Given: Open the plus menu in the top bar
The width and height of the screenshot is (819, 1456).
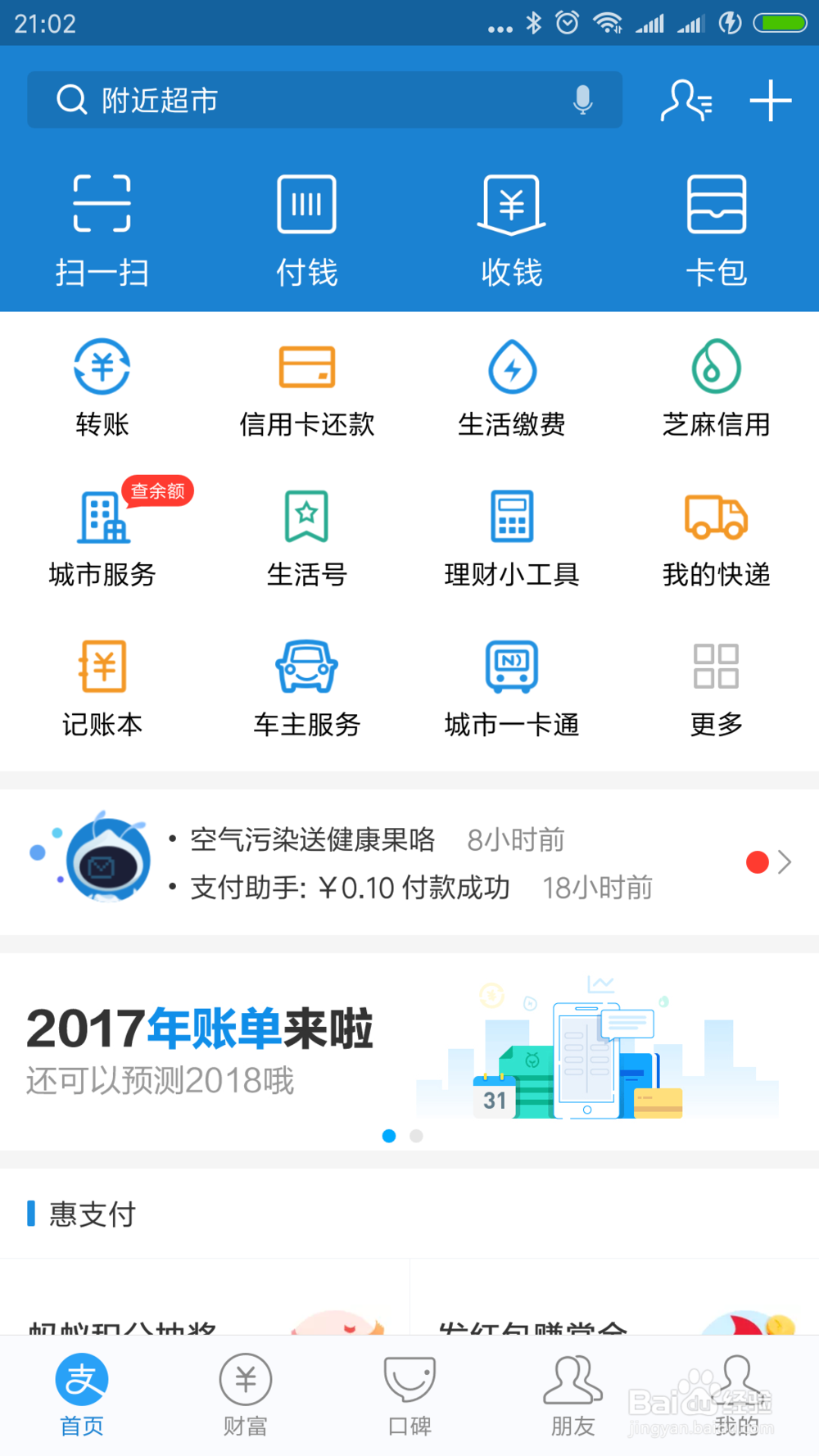Looking at the screenshot, I should point(770,100).
